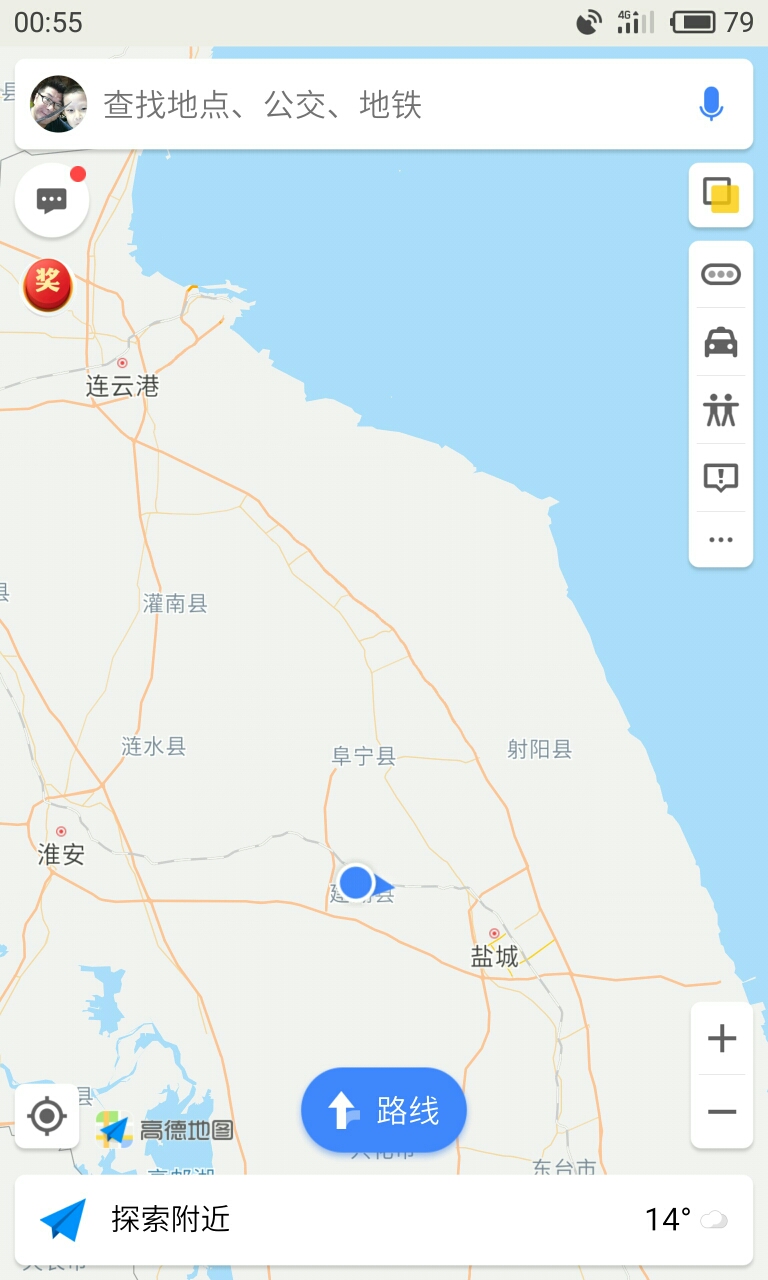Report a map issue

[x=720, y=478]
